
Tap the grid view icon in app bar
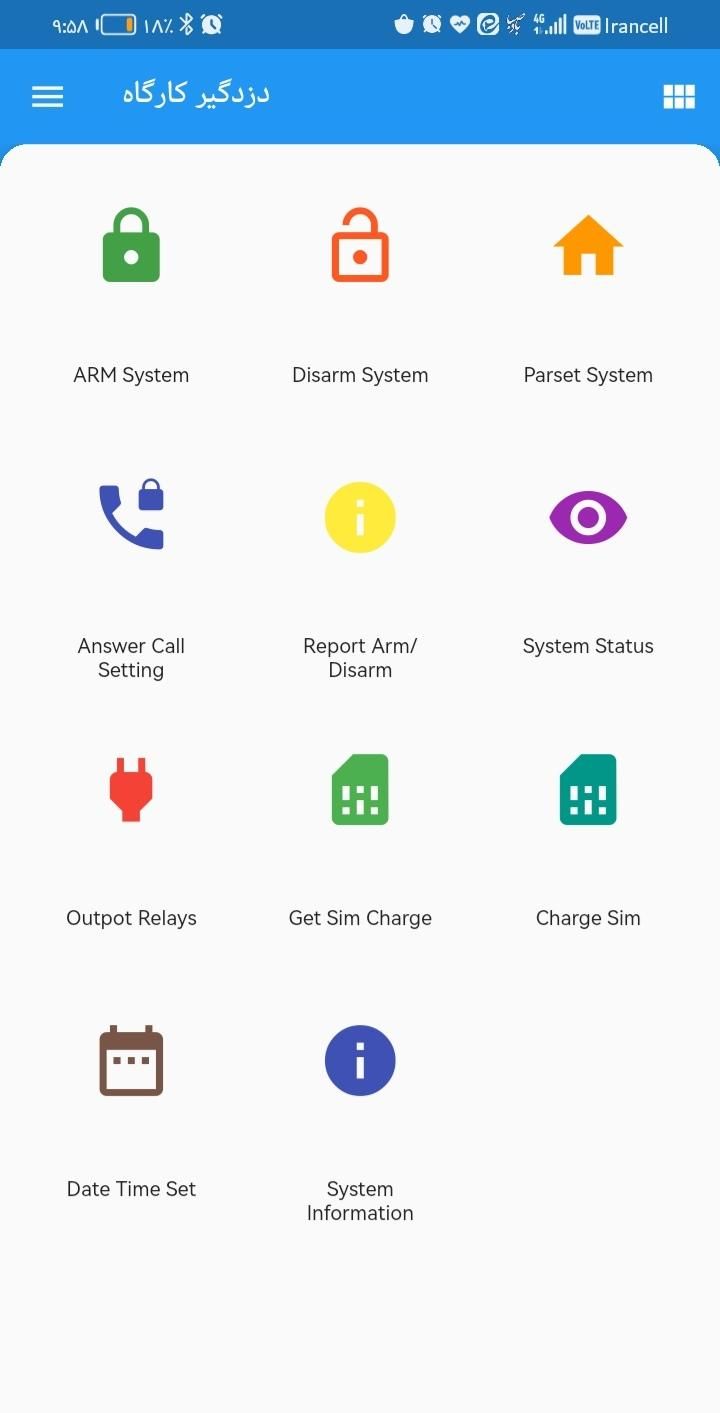[679, 96]
